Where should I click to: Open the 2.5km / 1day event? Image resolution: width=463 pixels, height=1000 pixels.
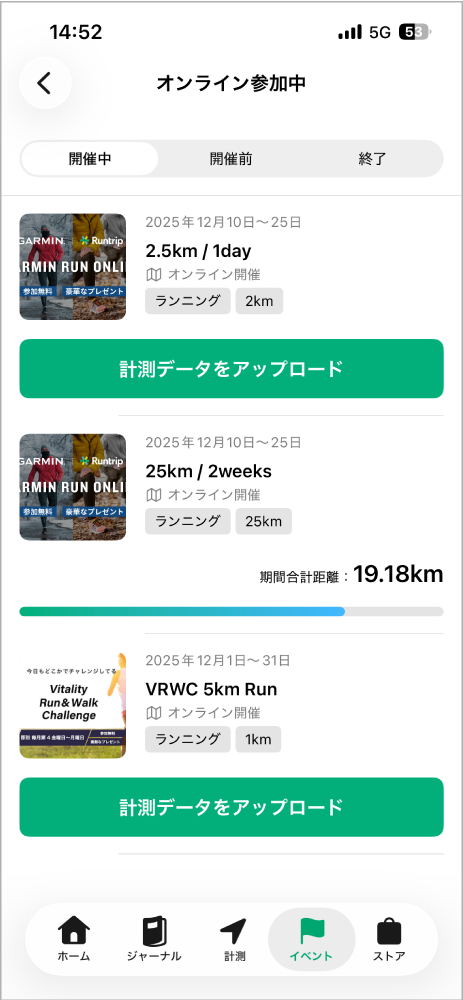pyautogui.click(x=232, y=267)
